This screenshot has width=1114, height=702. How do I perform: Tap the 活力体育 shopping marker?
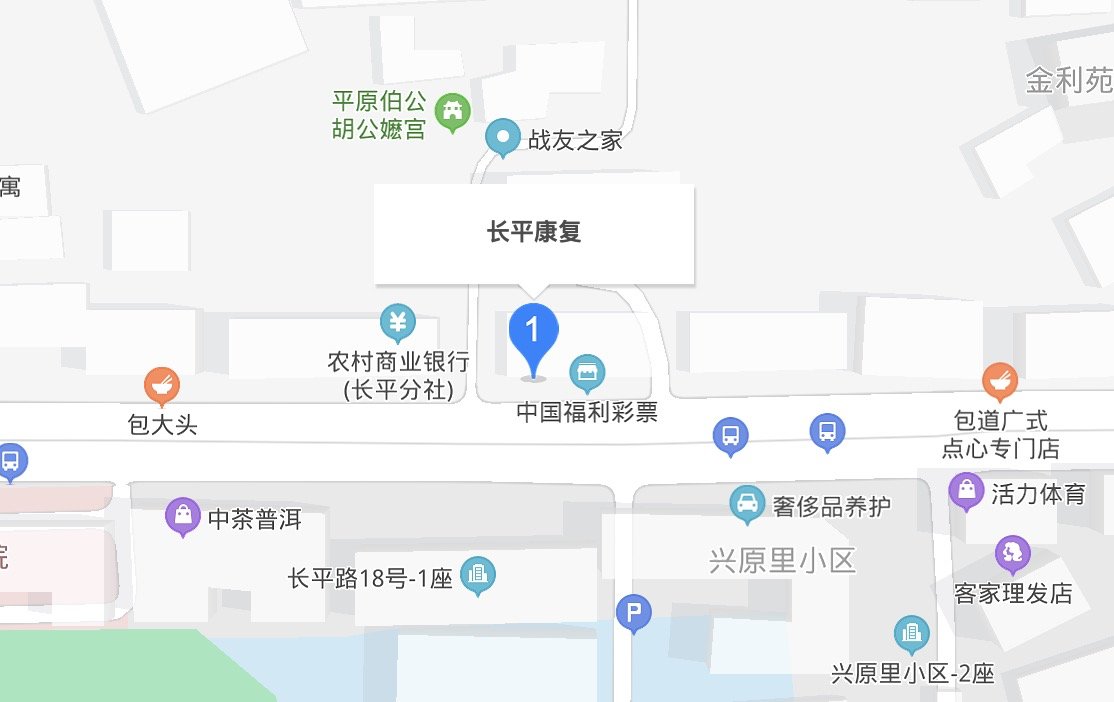pyautogui.click(x=966, y=490)
